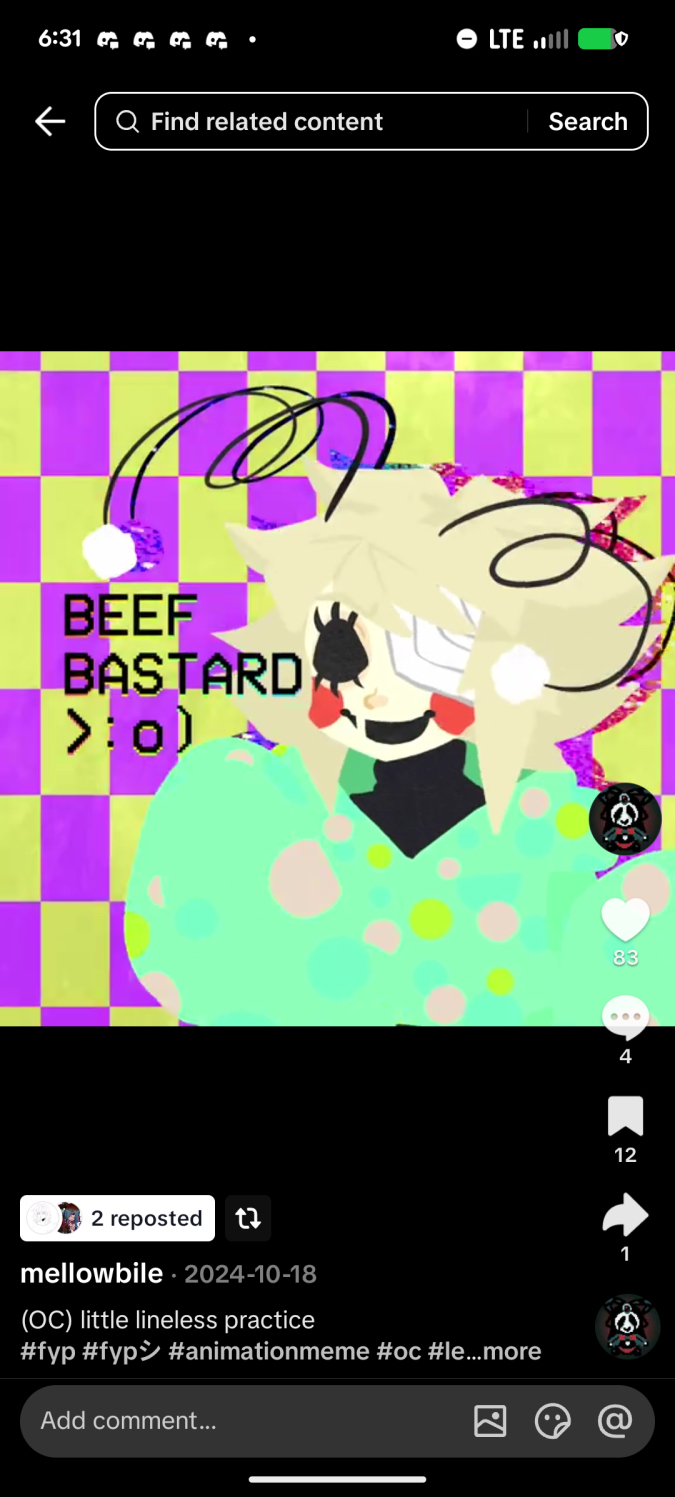The image size is (675, 1497).
Task: View the 2 reposted users
Action: (x=118, y=1218)
